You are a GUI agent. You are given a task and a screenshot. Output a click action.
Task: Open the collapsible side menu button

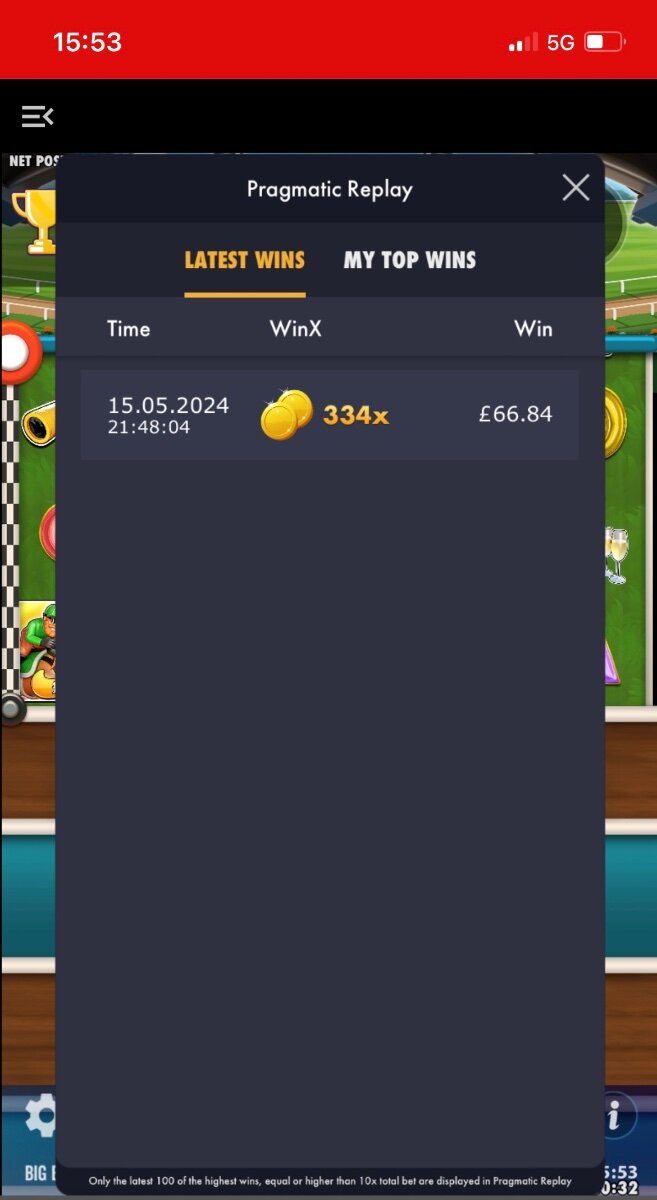pyautogui.click(x=37, y=117)
